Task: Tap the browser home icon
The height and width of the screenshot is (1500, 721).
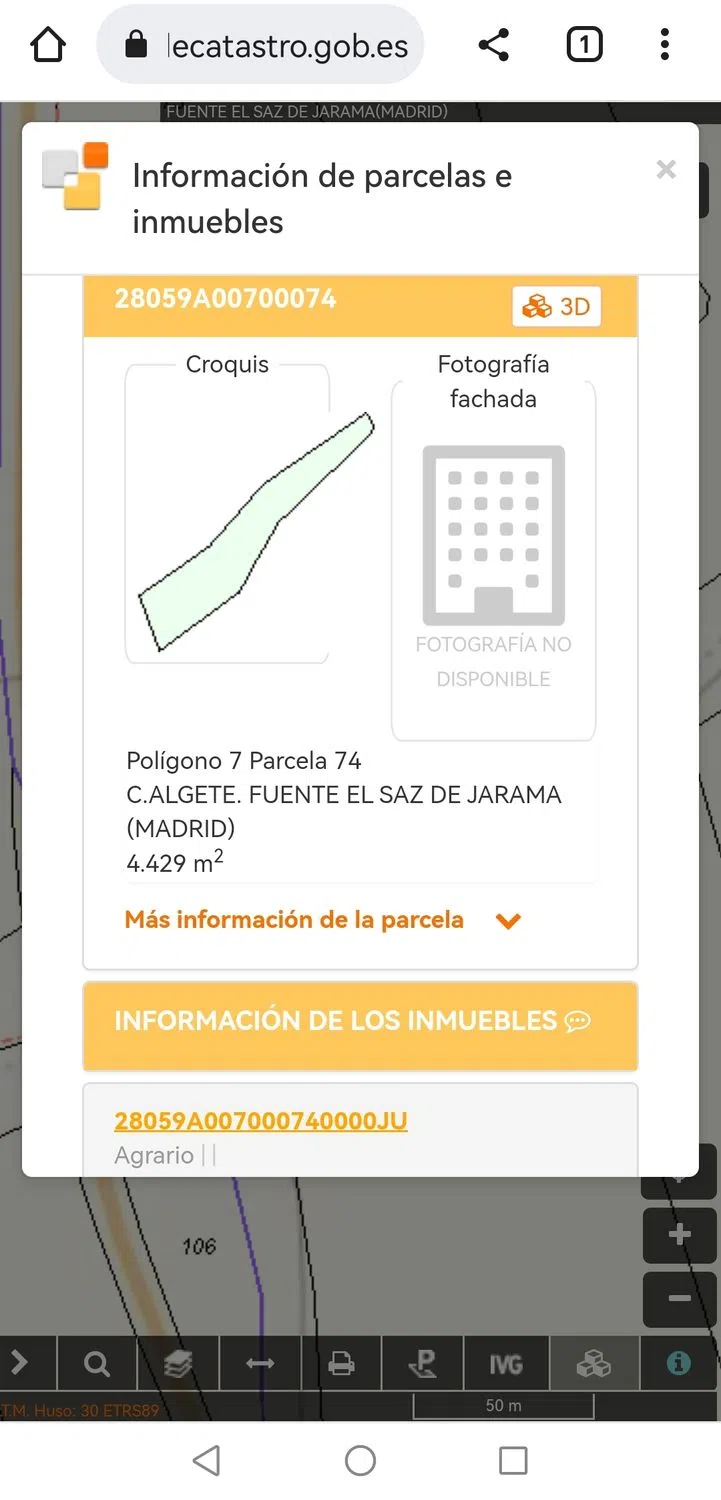Action: click(48, 45)
